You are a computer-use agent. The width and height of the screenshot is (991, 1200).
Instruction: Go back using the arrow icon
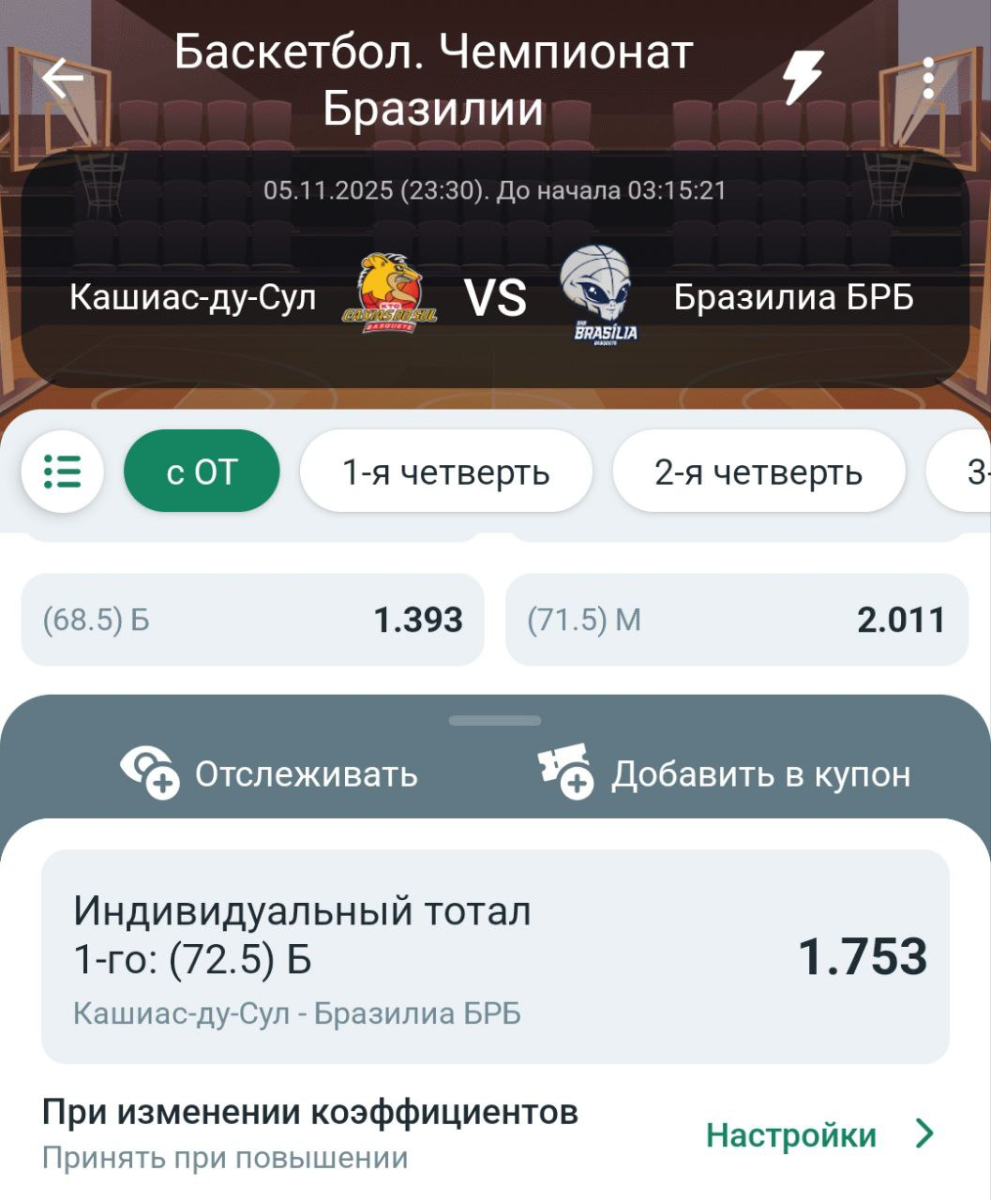point(63,78)
